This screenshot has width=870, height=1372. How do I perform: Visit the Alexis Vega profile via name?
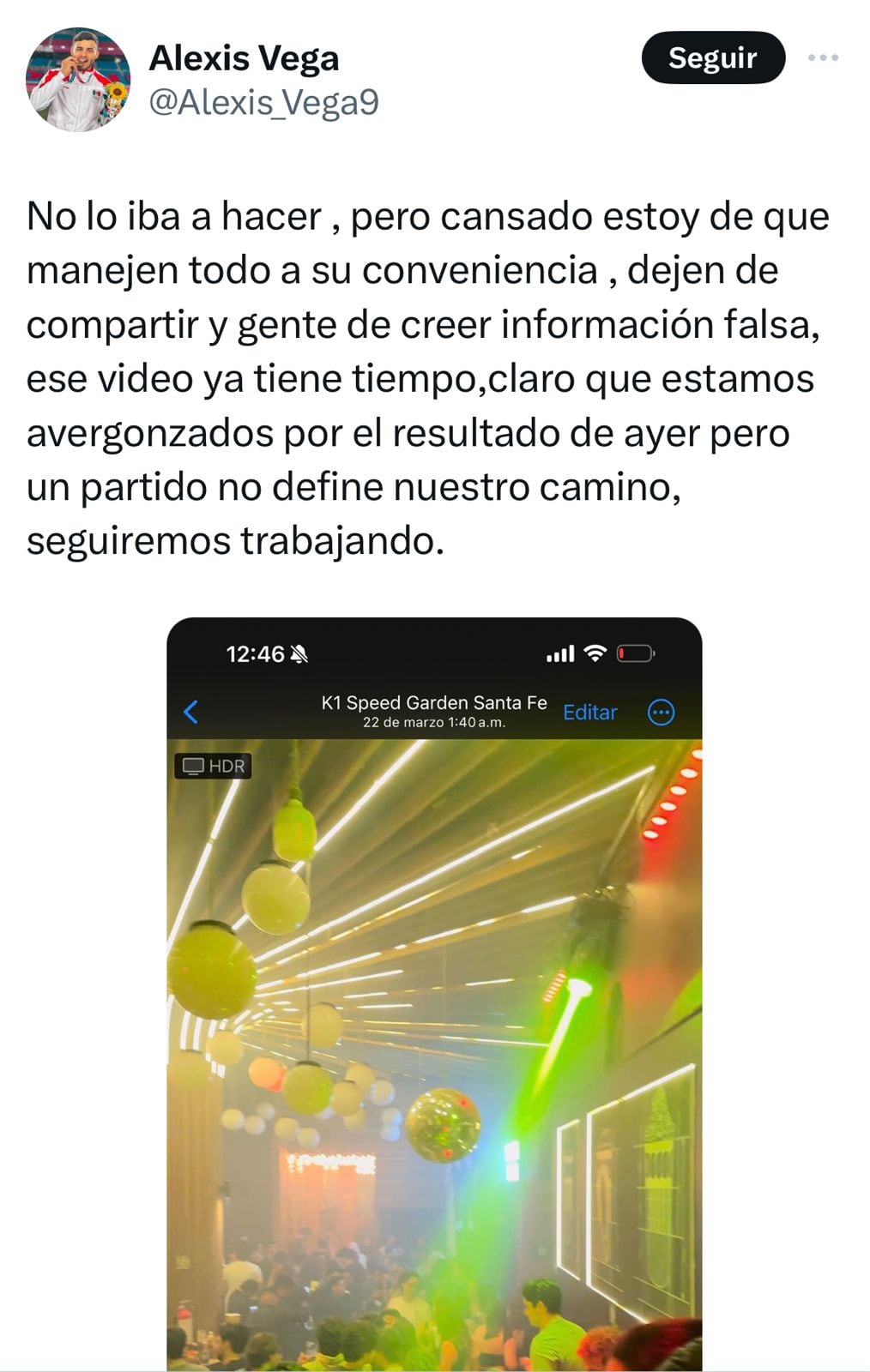(x=245, y=58)
